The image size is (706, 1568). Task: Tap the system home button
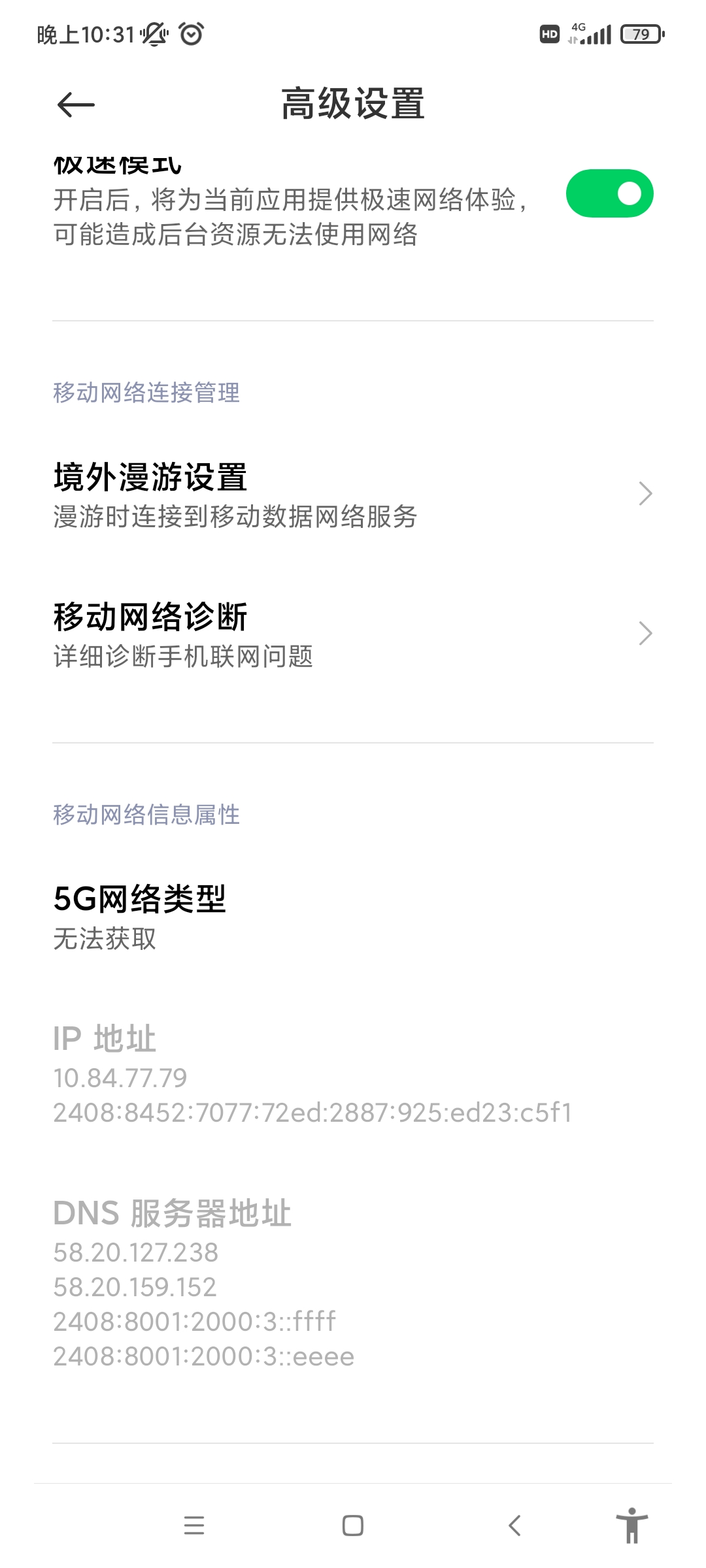pos(353,1526)
